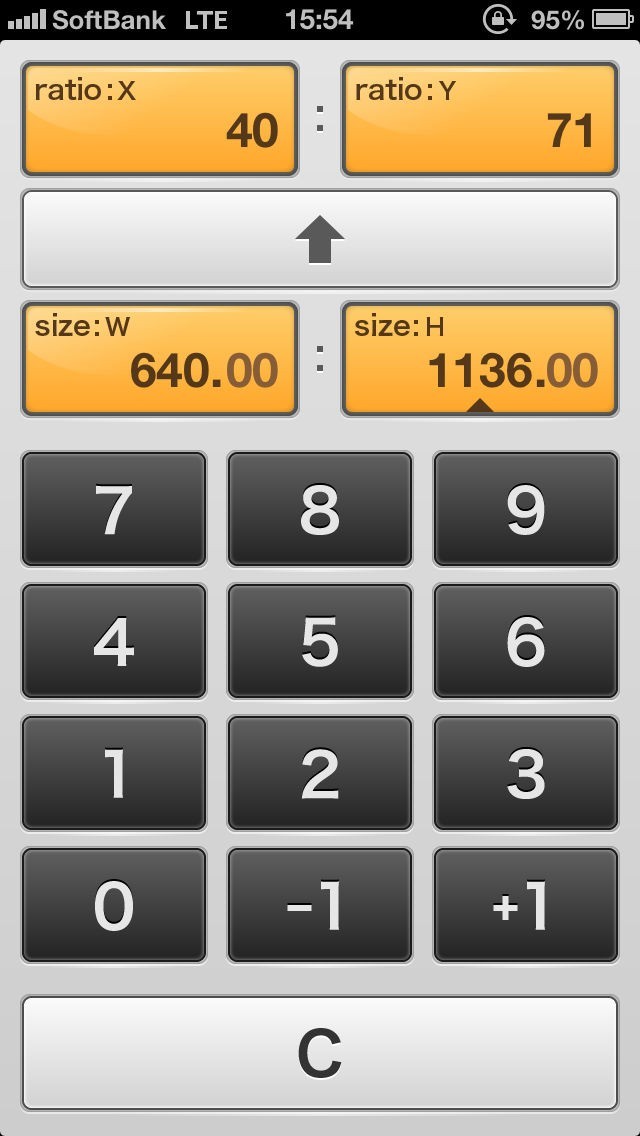Enter digit 8 on keypad
Image resolution: width=640 pixels, height=1136 pixels.
[x=320, y=509]
